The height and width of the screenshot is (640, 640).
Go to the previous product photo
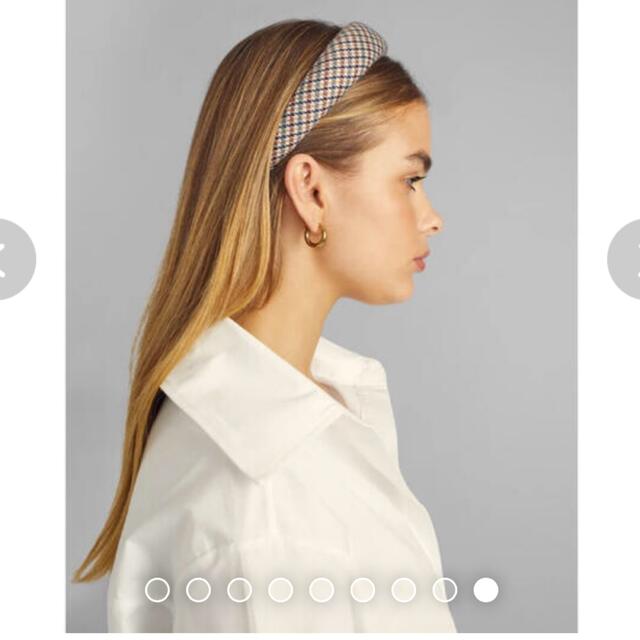(x=10, y=260)
